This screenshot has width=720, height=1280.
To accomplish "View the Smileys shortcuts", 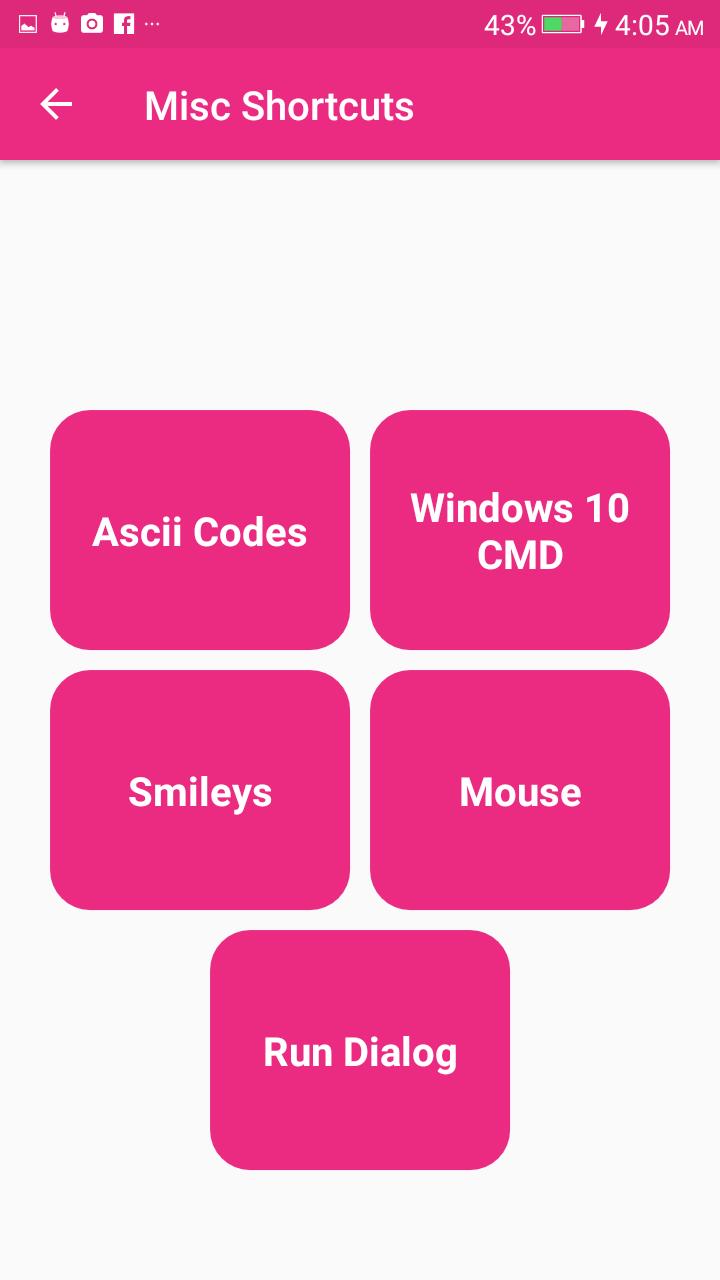I will tap(200, 790).
